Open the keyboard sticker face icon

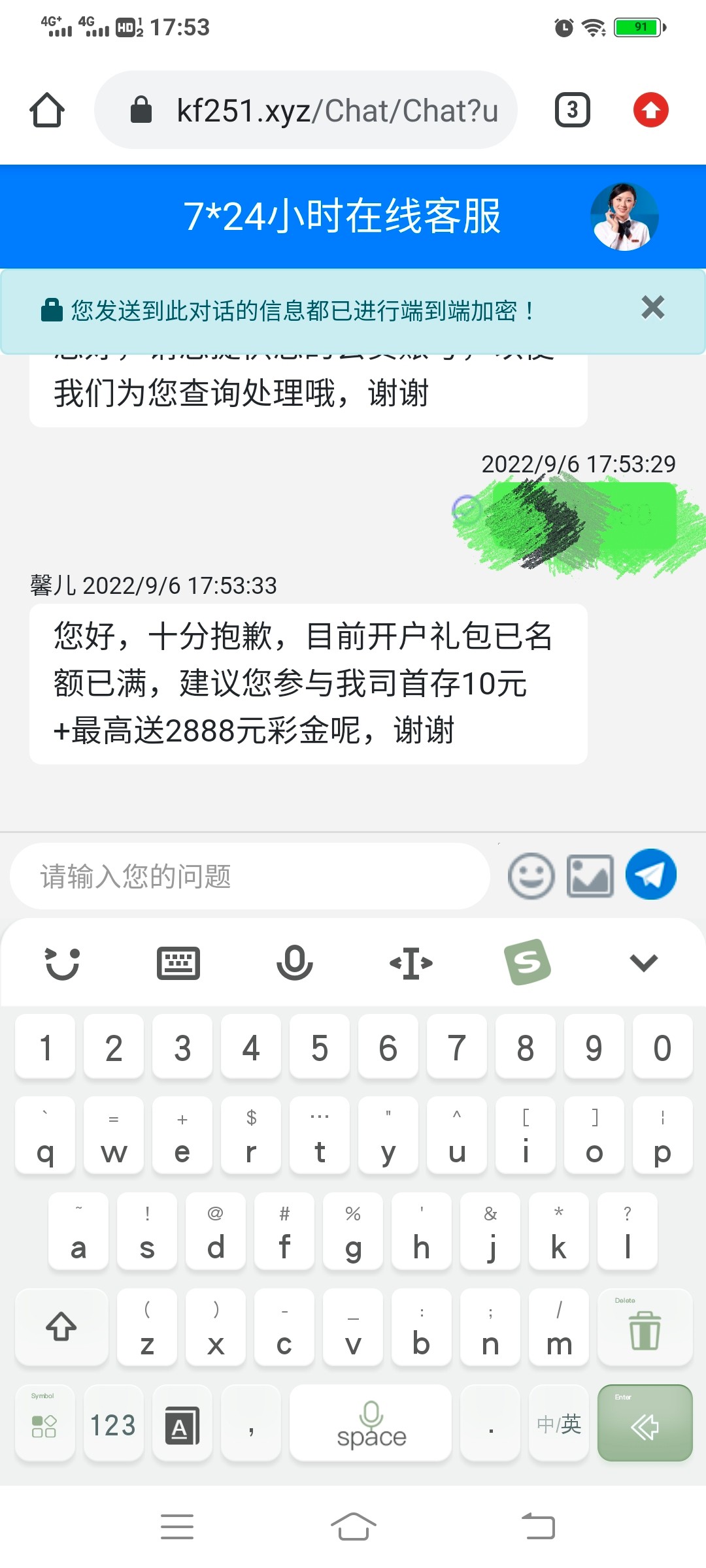(63, 963)
